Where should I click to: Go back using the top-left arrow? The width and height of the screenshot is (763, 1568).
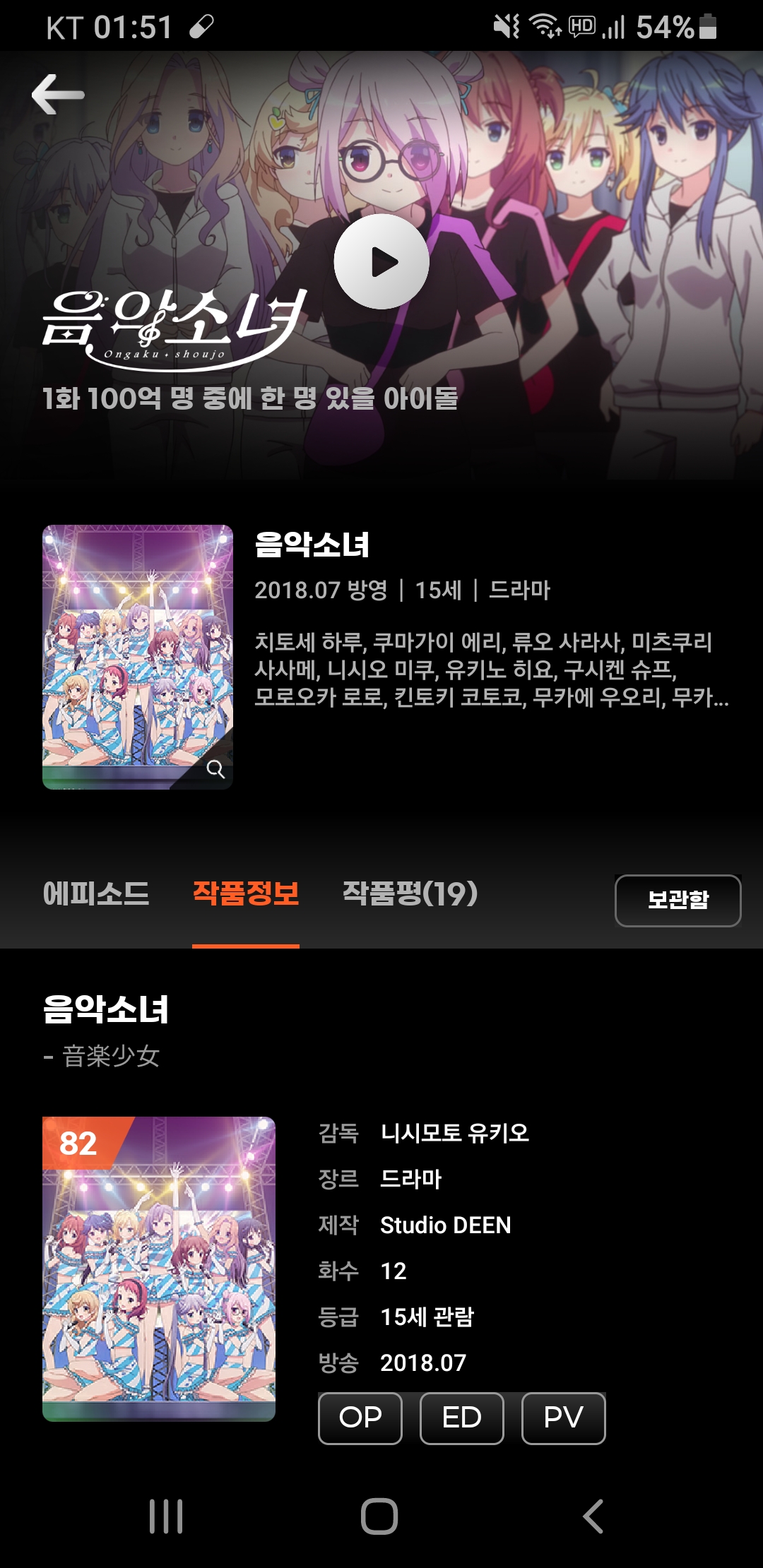[x=58, y=94]
